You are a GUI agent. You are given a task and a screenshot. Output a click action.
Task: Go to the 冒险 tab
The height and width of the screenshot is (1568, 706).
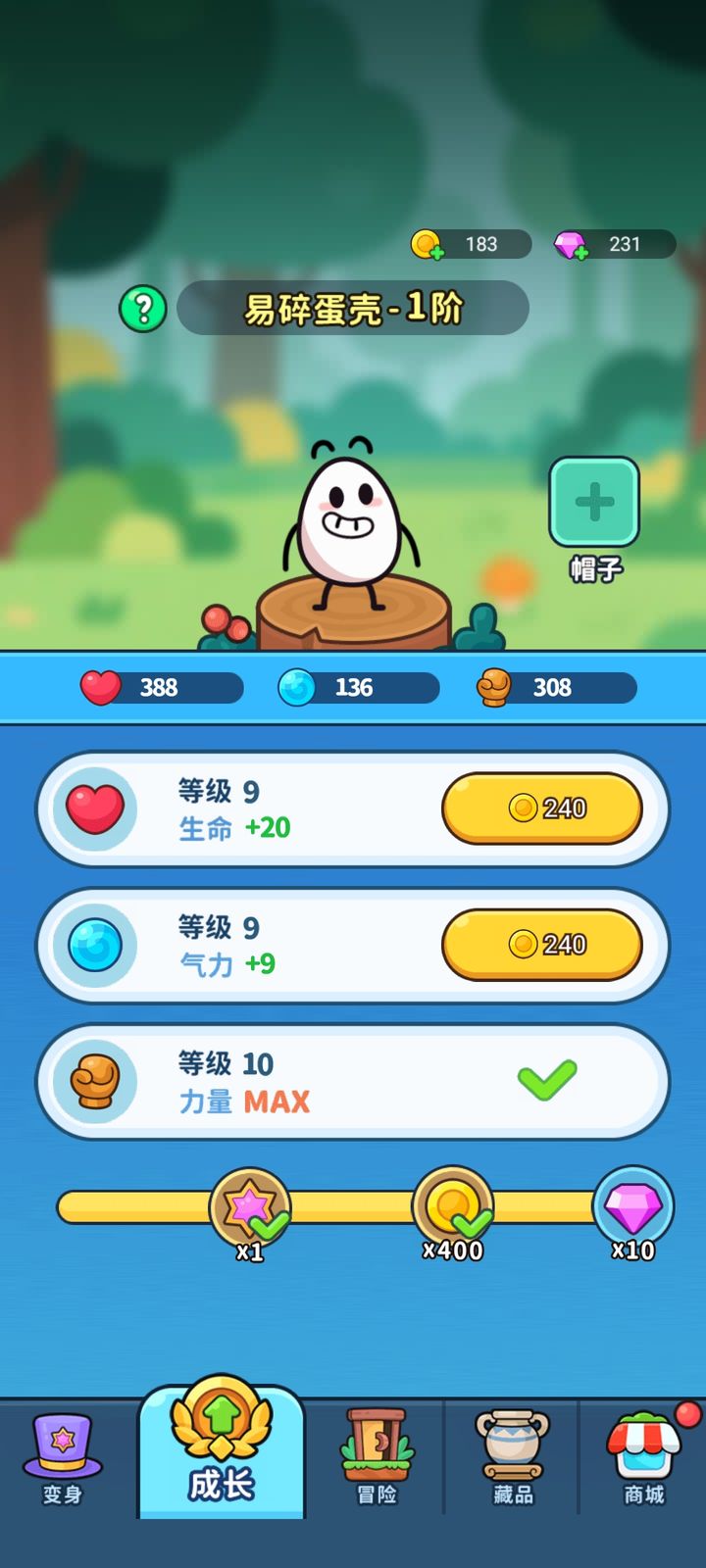(x=377, y=1457)
